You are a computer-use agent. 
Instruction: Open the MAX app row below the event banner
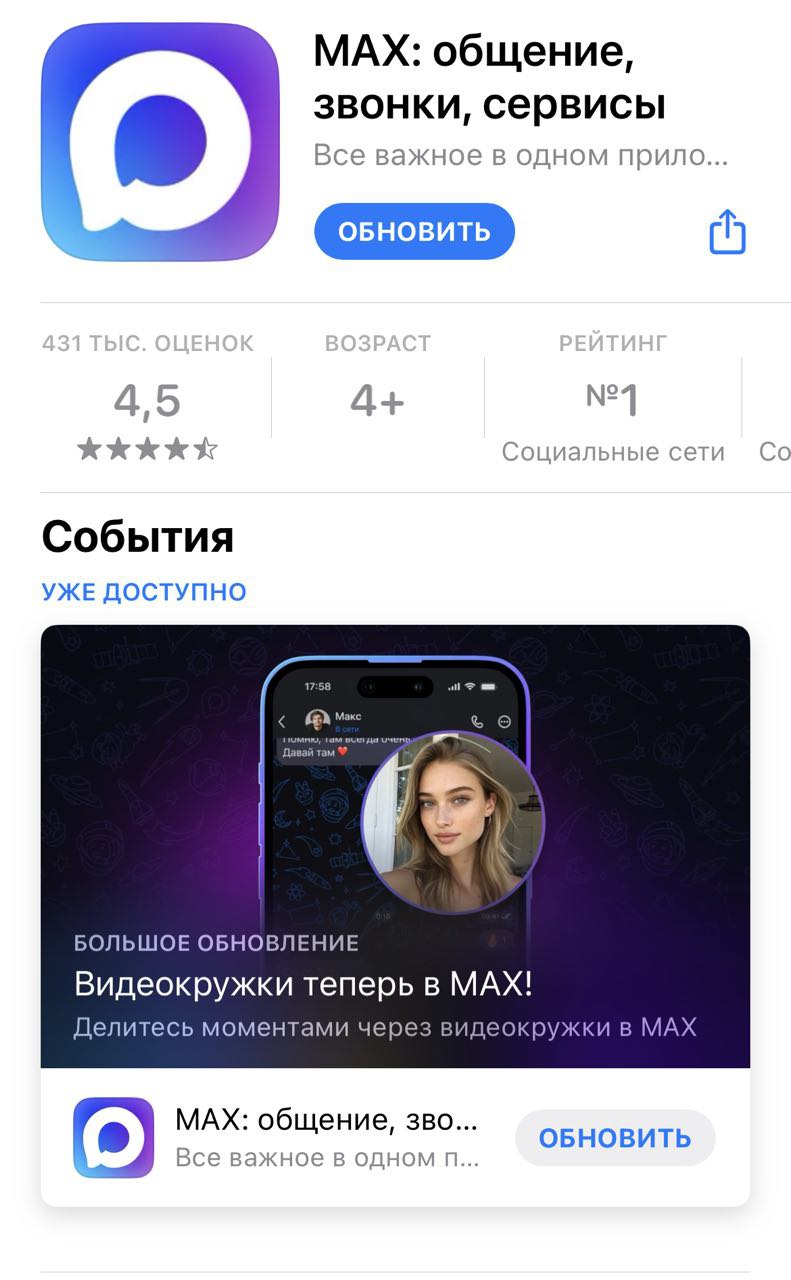click(x=300, y=1138)
